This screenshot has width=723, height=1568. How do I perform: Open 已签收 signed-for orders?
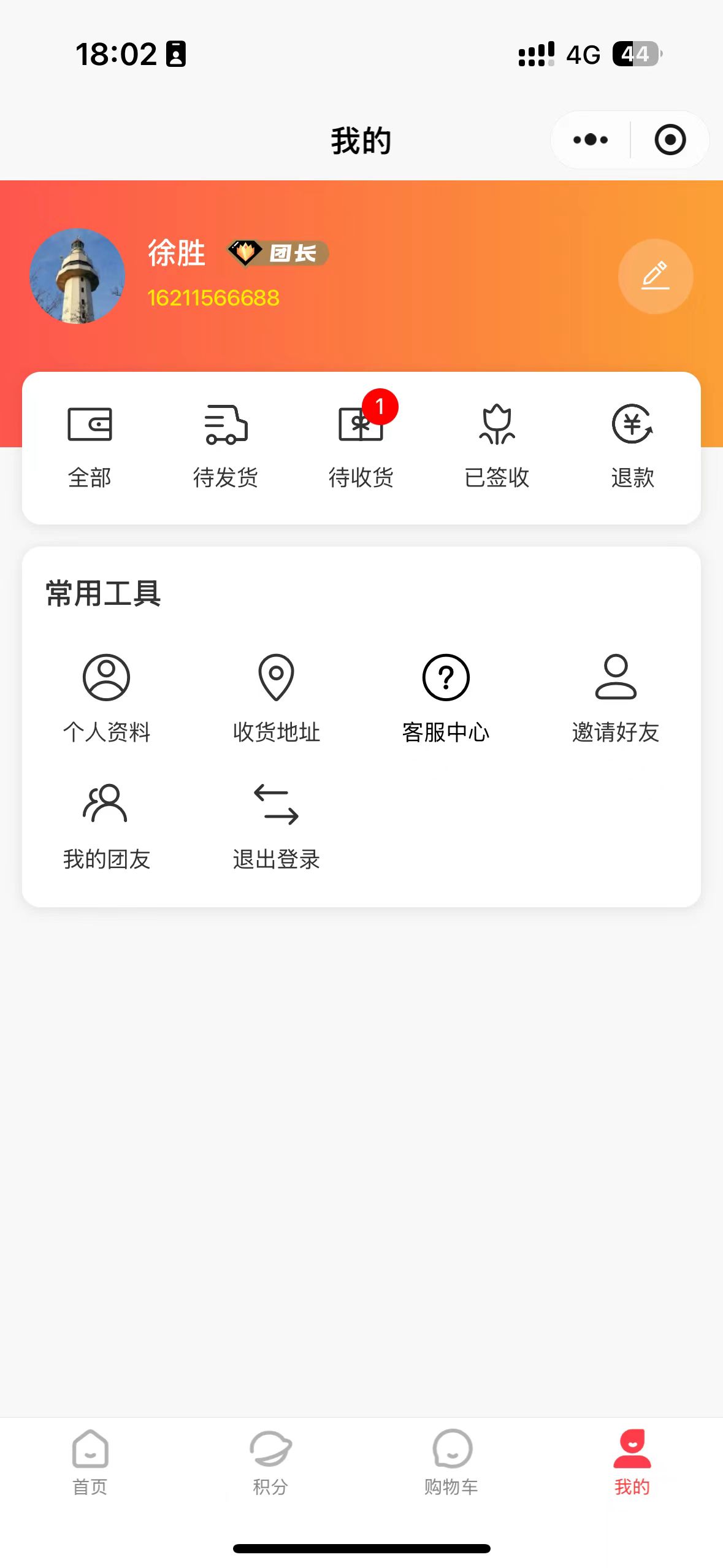coord(497,445)
